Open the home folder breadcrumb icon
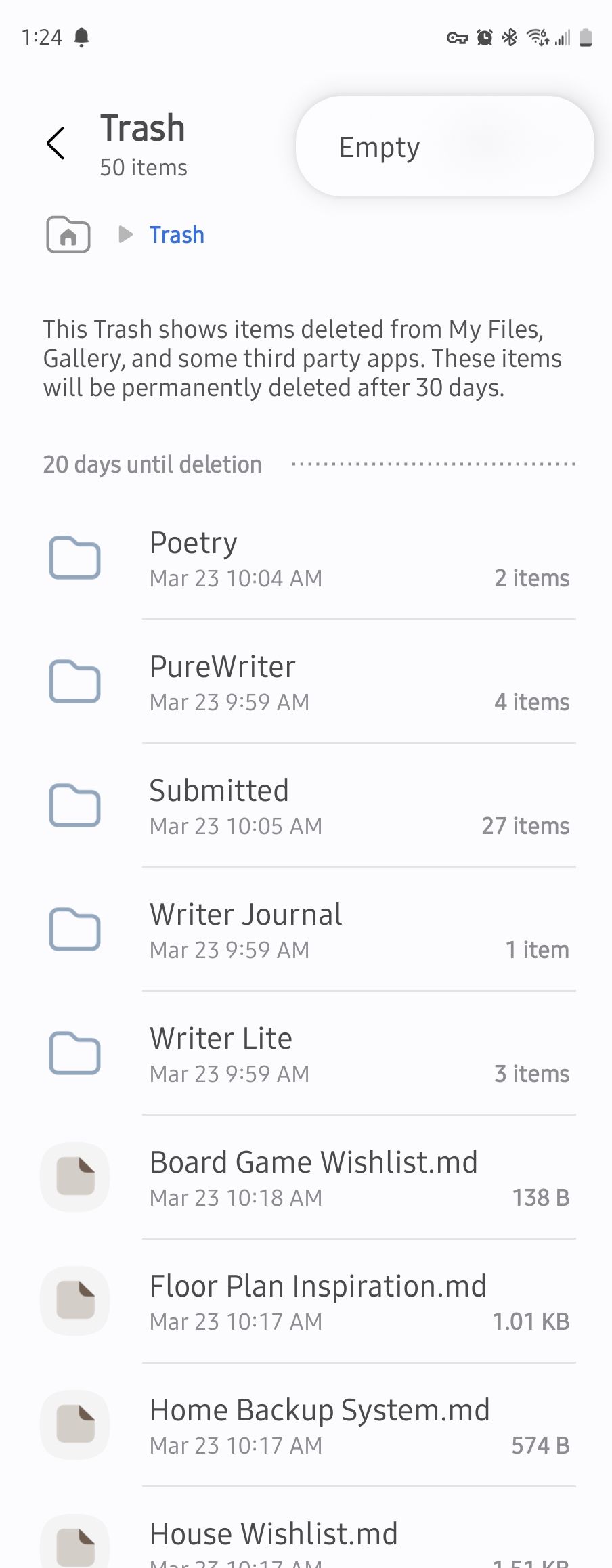The height and width of the screenshot is (1568, 612). coord(68,235)
